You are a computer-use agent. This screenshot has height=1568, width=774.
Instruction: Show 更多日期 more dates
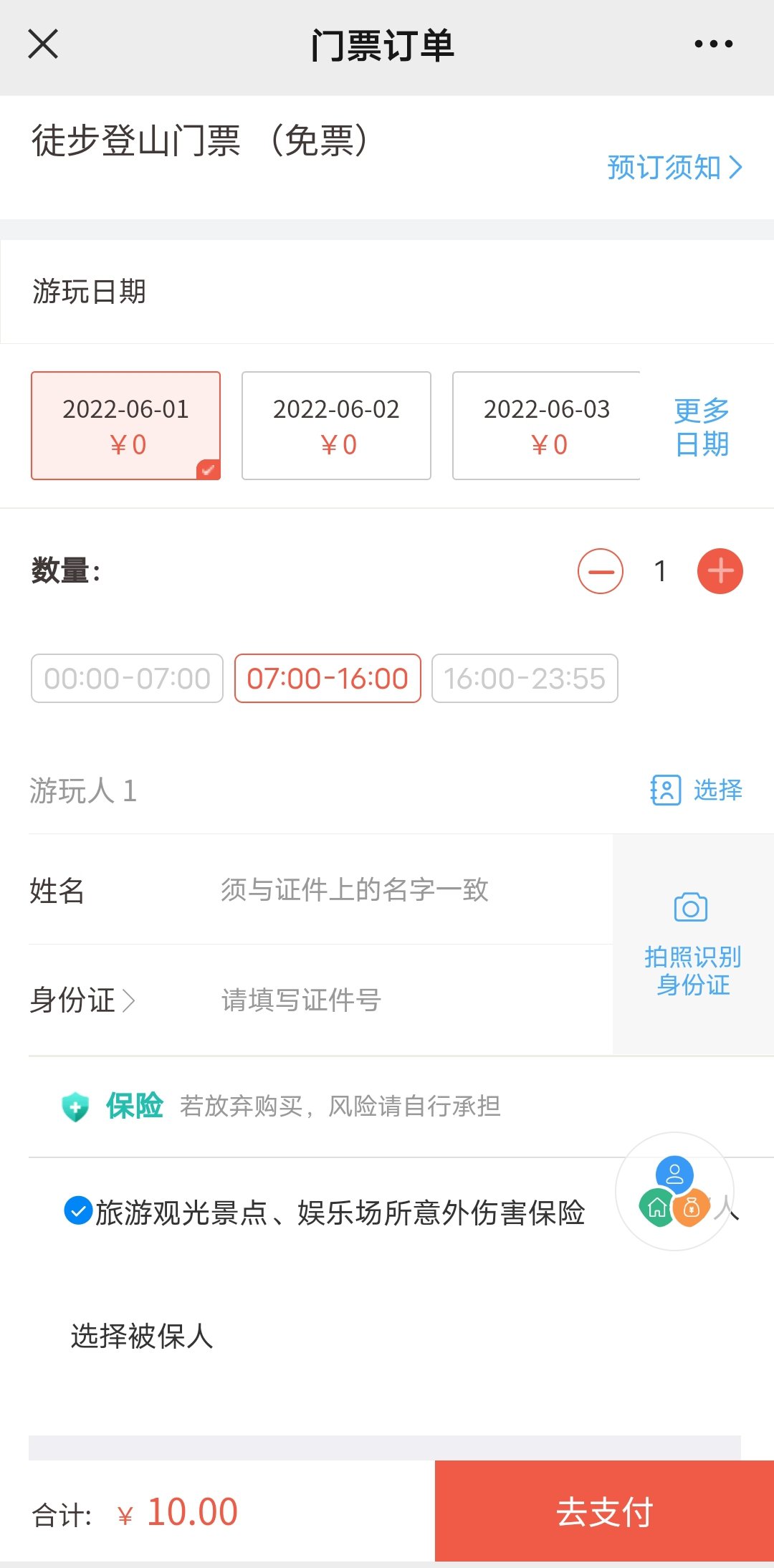pos(702,427)
